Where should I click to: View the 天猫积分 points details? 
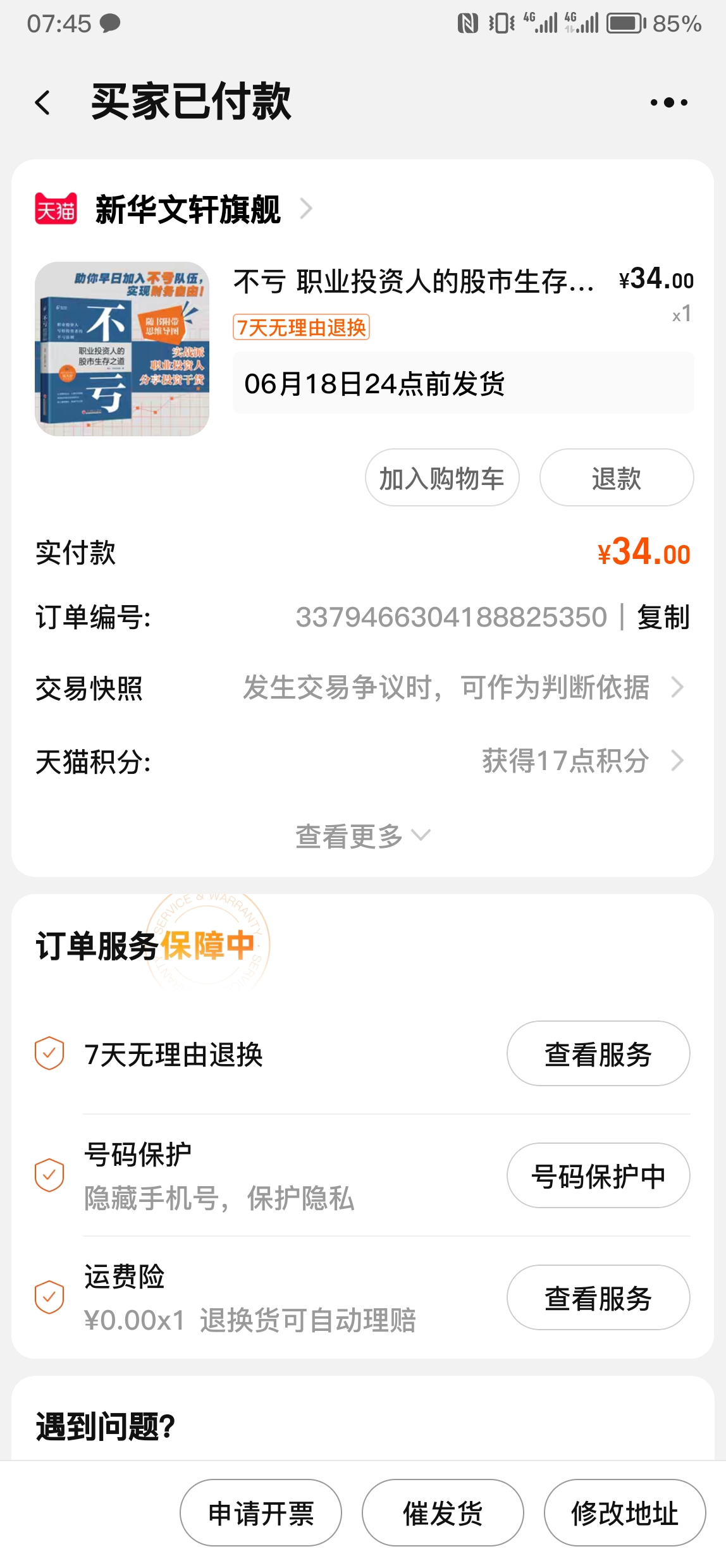[582, 761]
